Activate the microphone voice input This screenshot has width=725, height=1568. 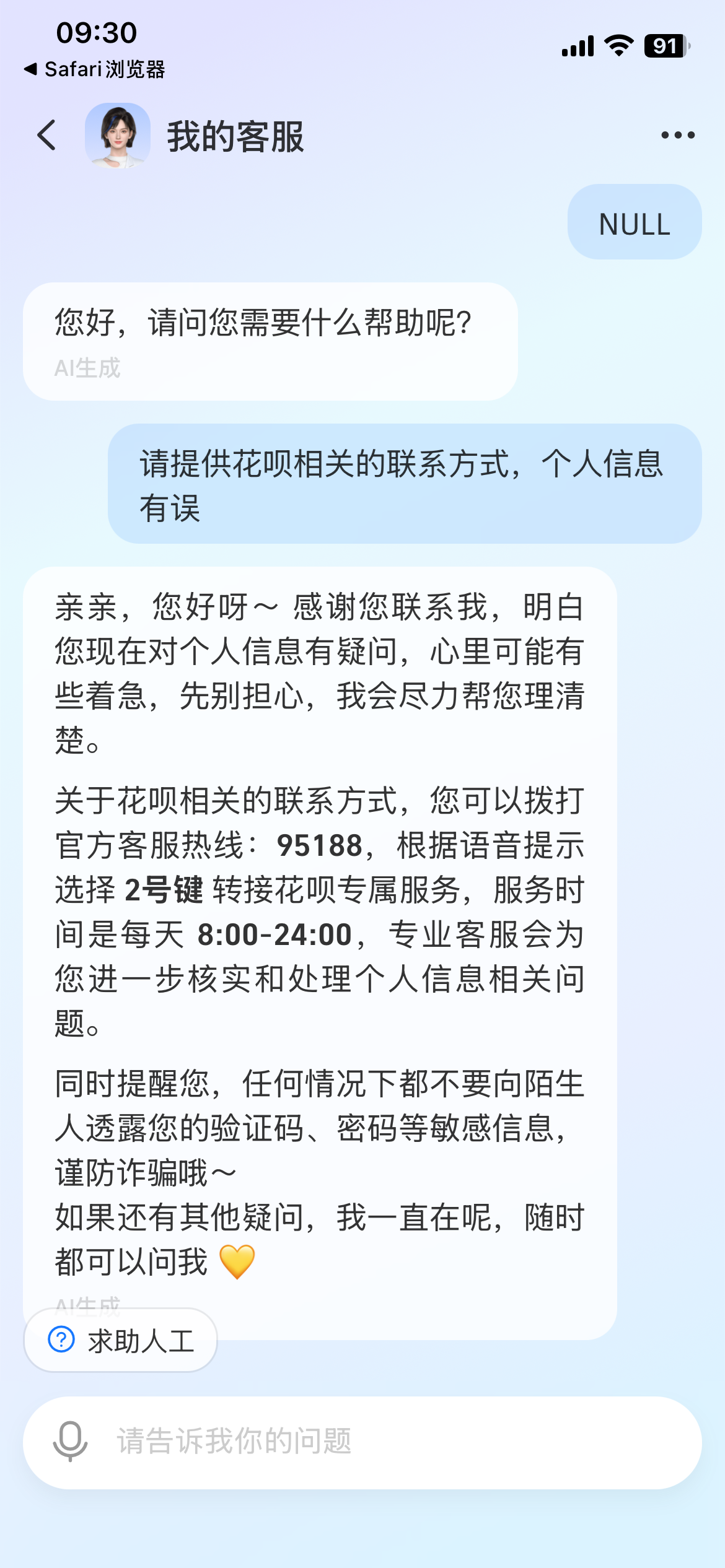[70, 1442]
